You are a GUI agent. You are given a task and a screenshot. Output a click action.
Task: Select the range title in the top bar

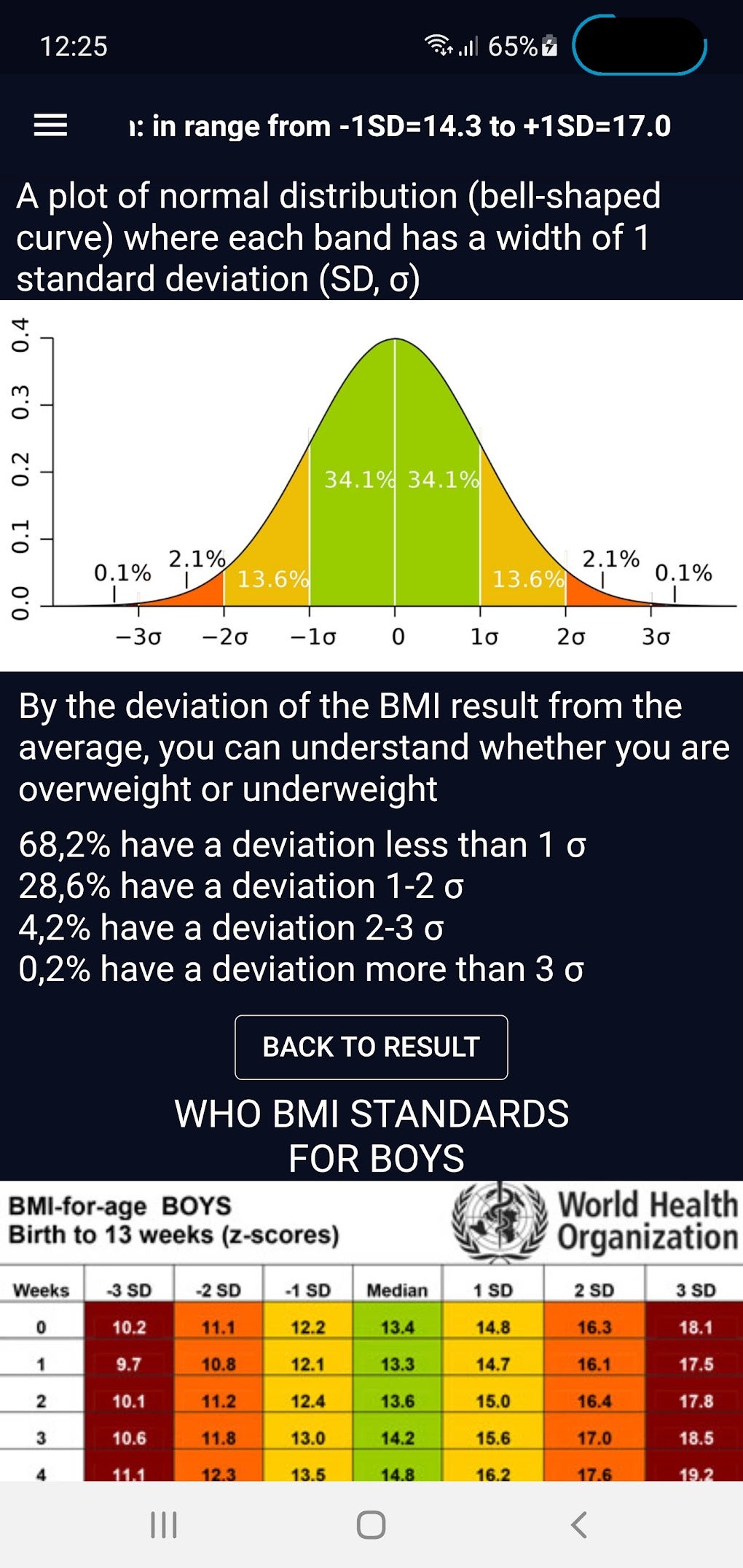[x=399, y=125]
